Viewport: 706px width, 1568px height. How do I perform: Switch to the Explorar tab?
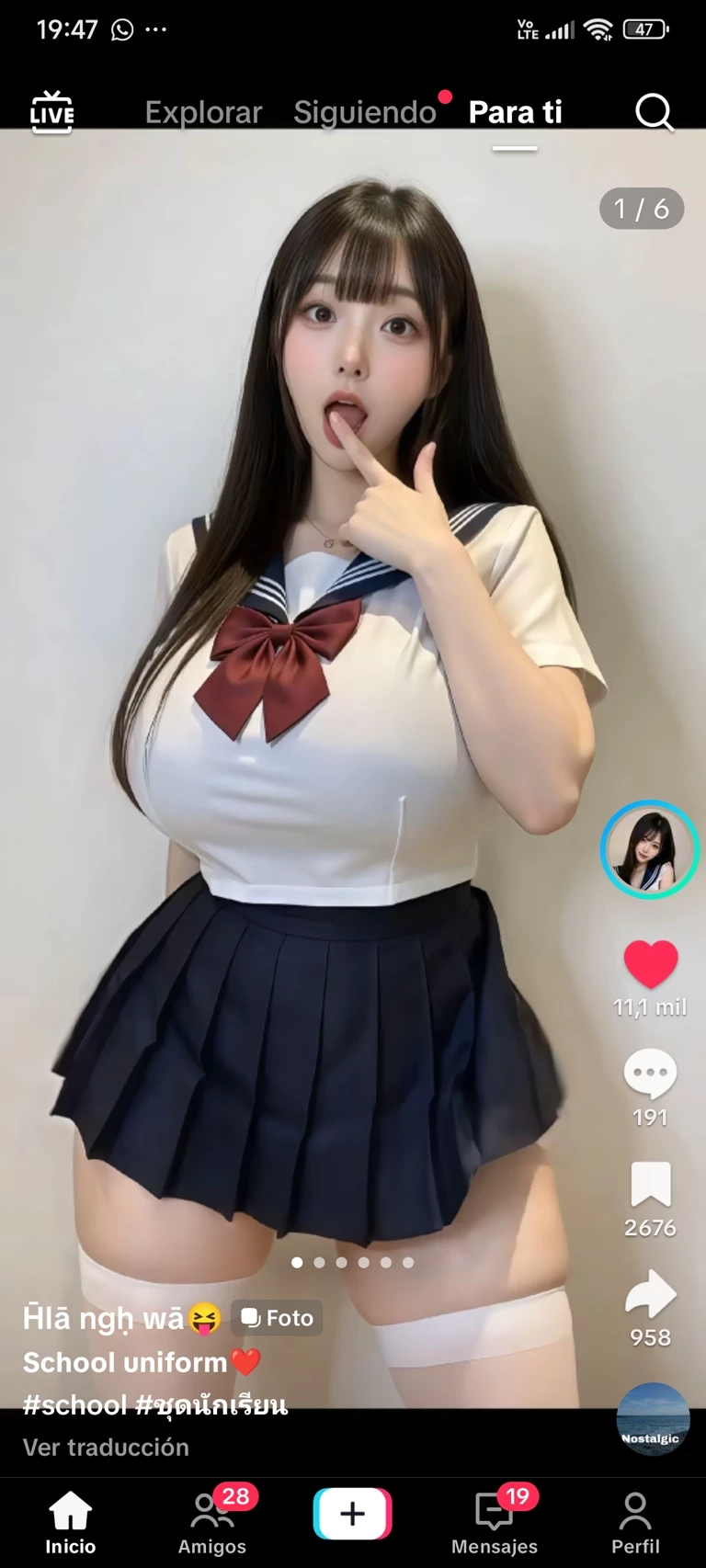(203, 112)
